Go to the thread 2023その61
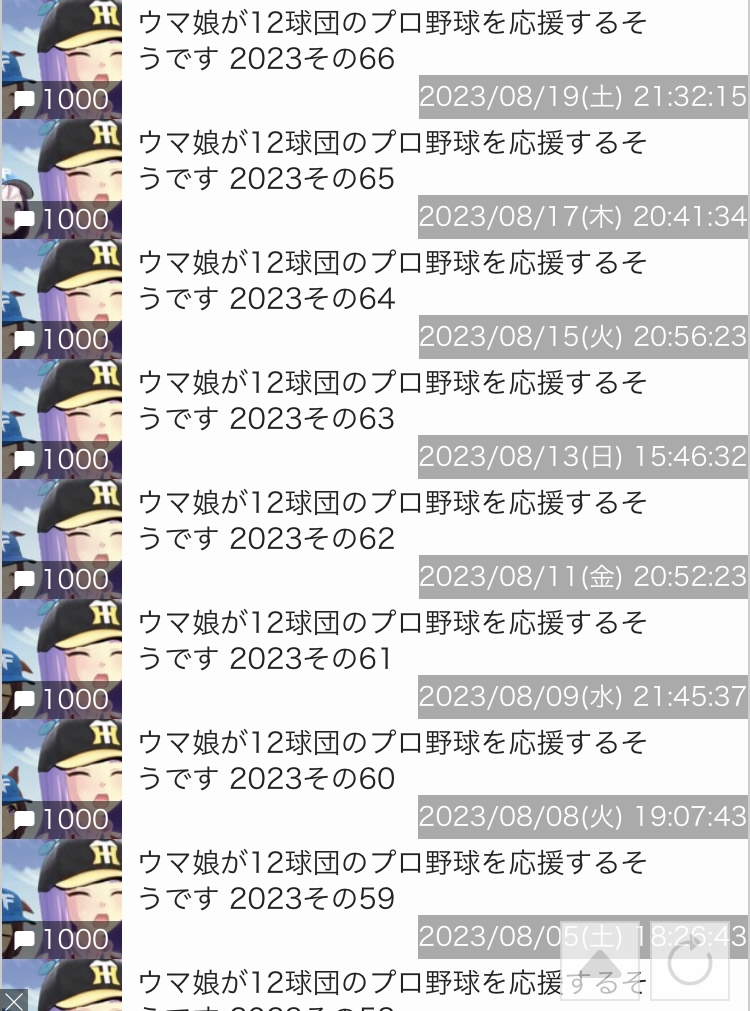Viewport: 750px width, 1011px height. point(392,640)
